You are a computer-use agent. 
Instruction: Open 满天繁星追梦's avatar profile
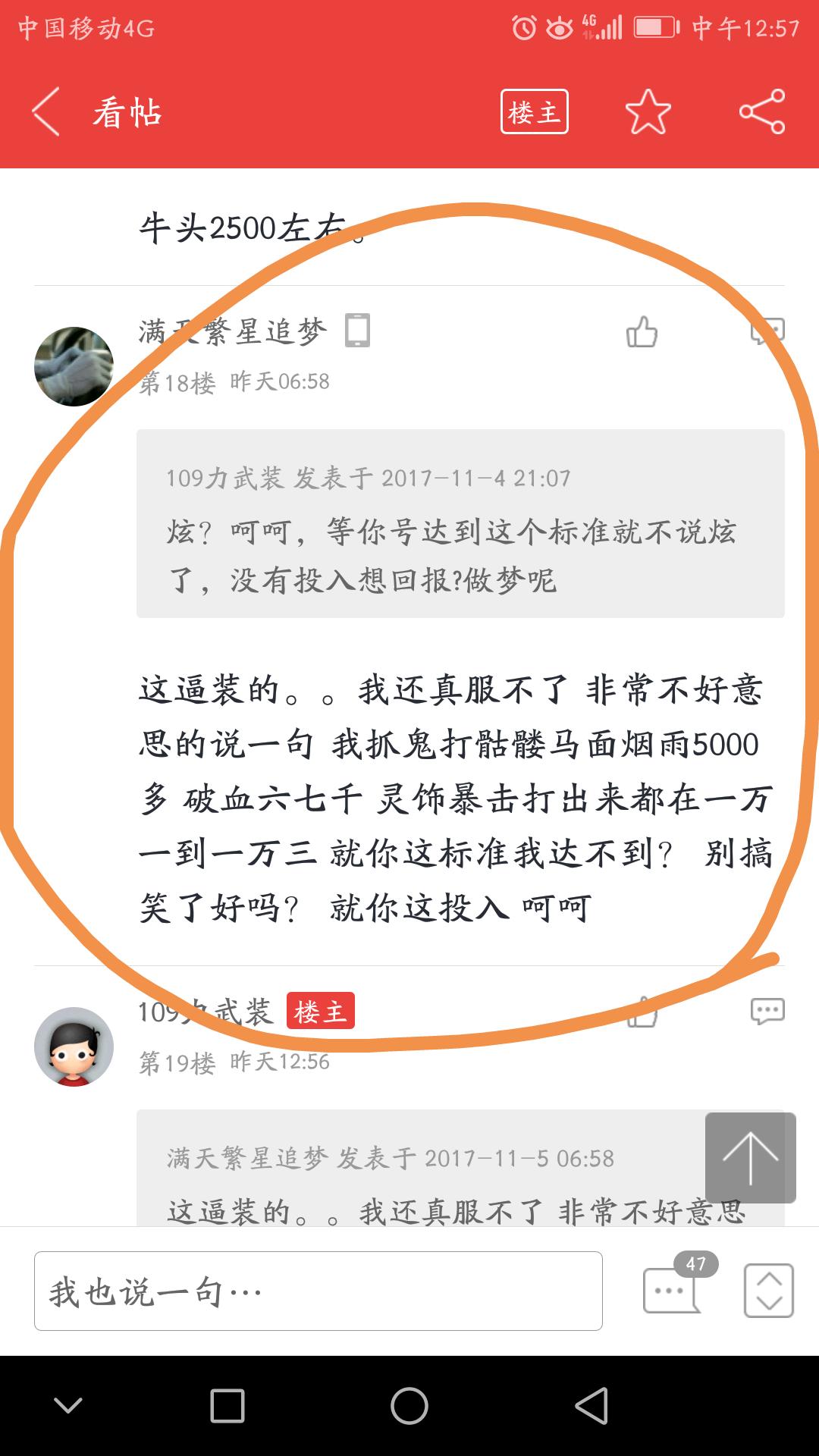pyautogui.click(x=74, y=367)
